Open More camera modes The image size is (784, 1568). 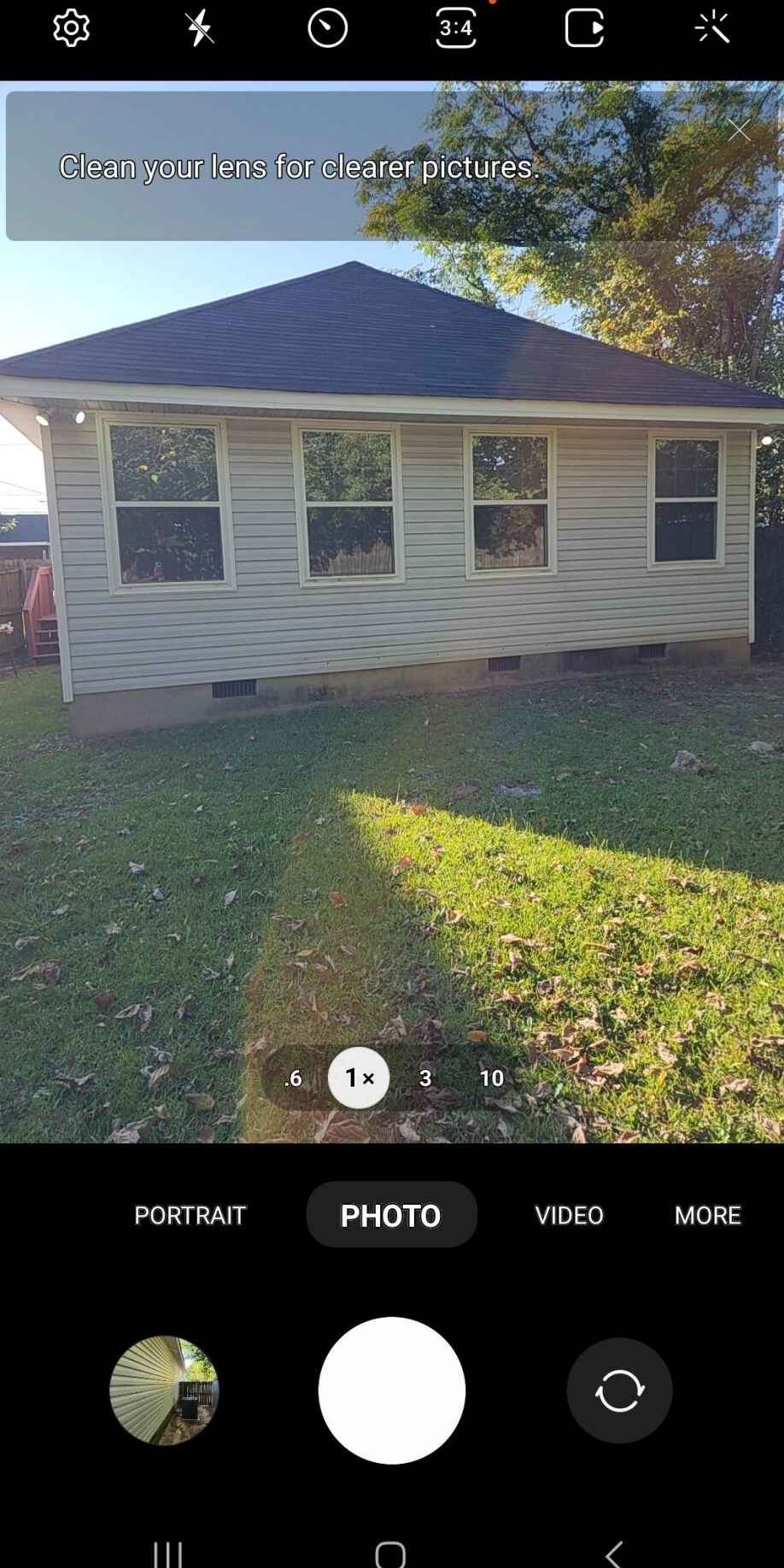tap(707, 1215)
